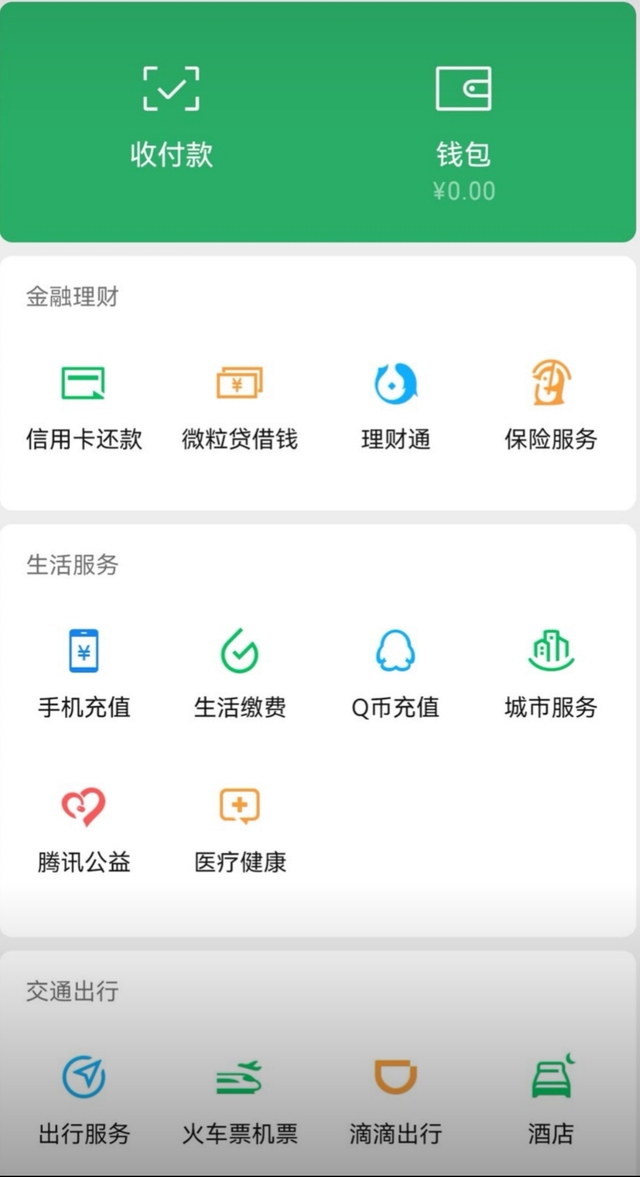The width and height of the screenshot is (640, 1177).
Task: Launch 滴滴出行 ride hailing
Action: pyautogui.click(x=395, y=1100)
